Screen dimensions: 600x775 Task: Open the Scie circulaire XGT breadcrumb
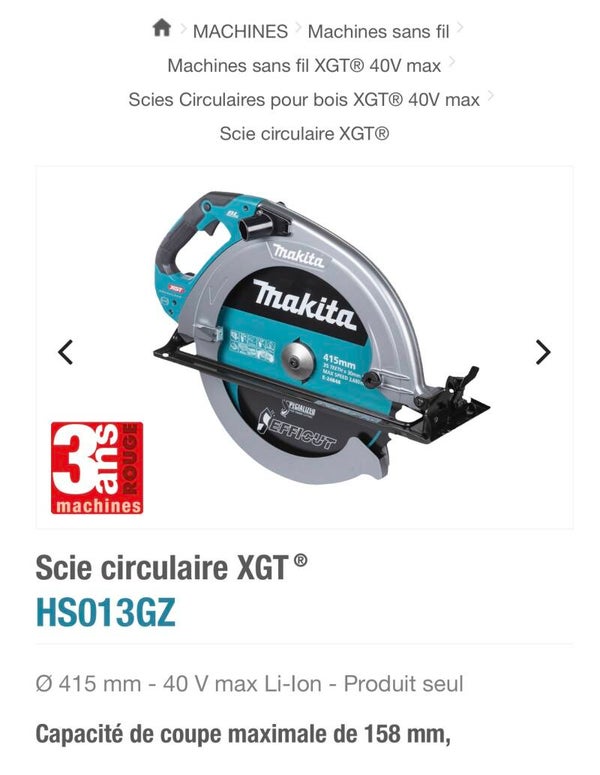coord(304,133)
